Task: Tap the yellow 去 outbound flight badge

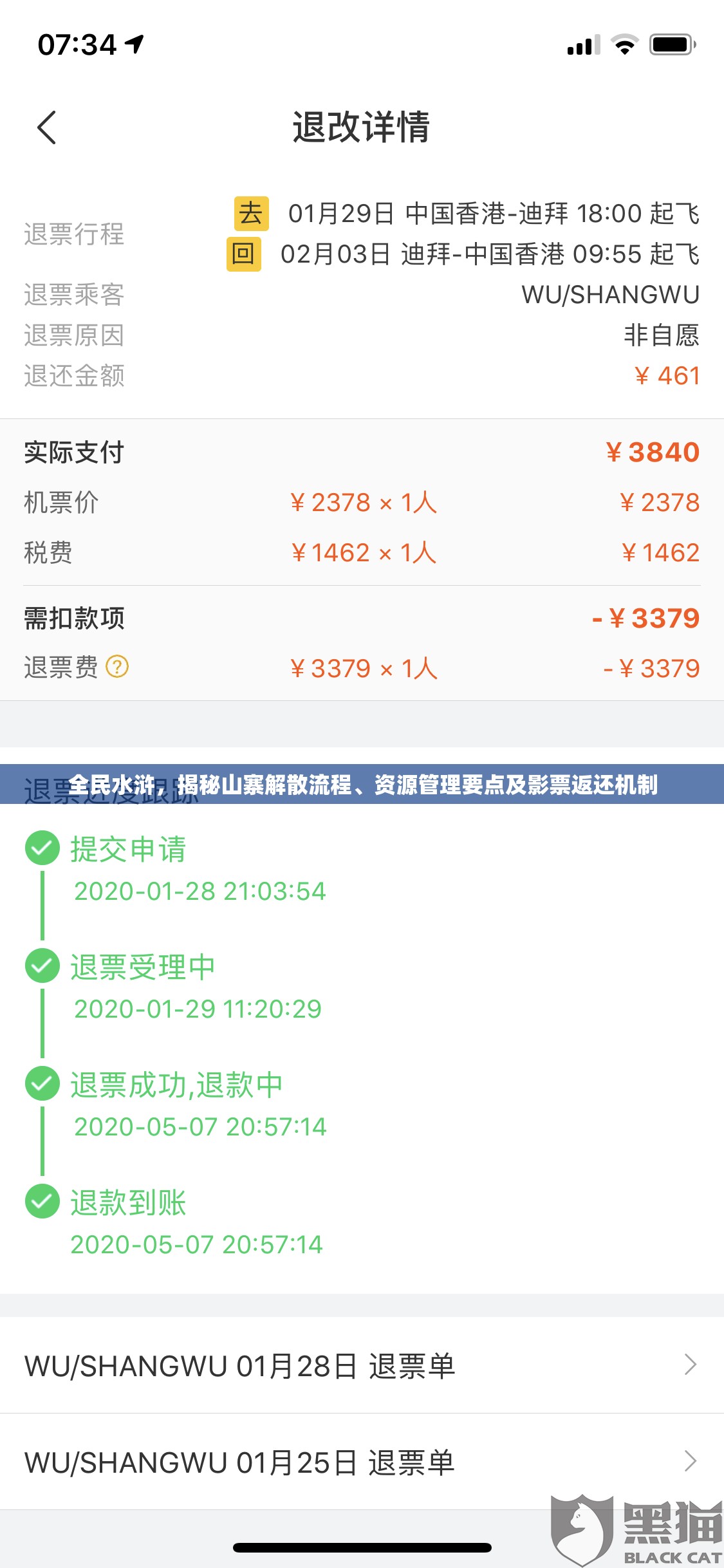Action: (251, 215)
